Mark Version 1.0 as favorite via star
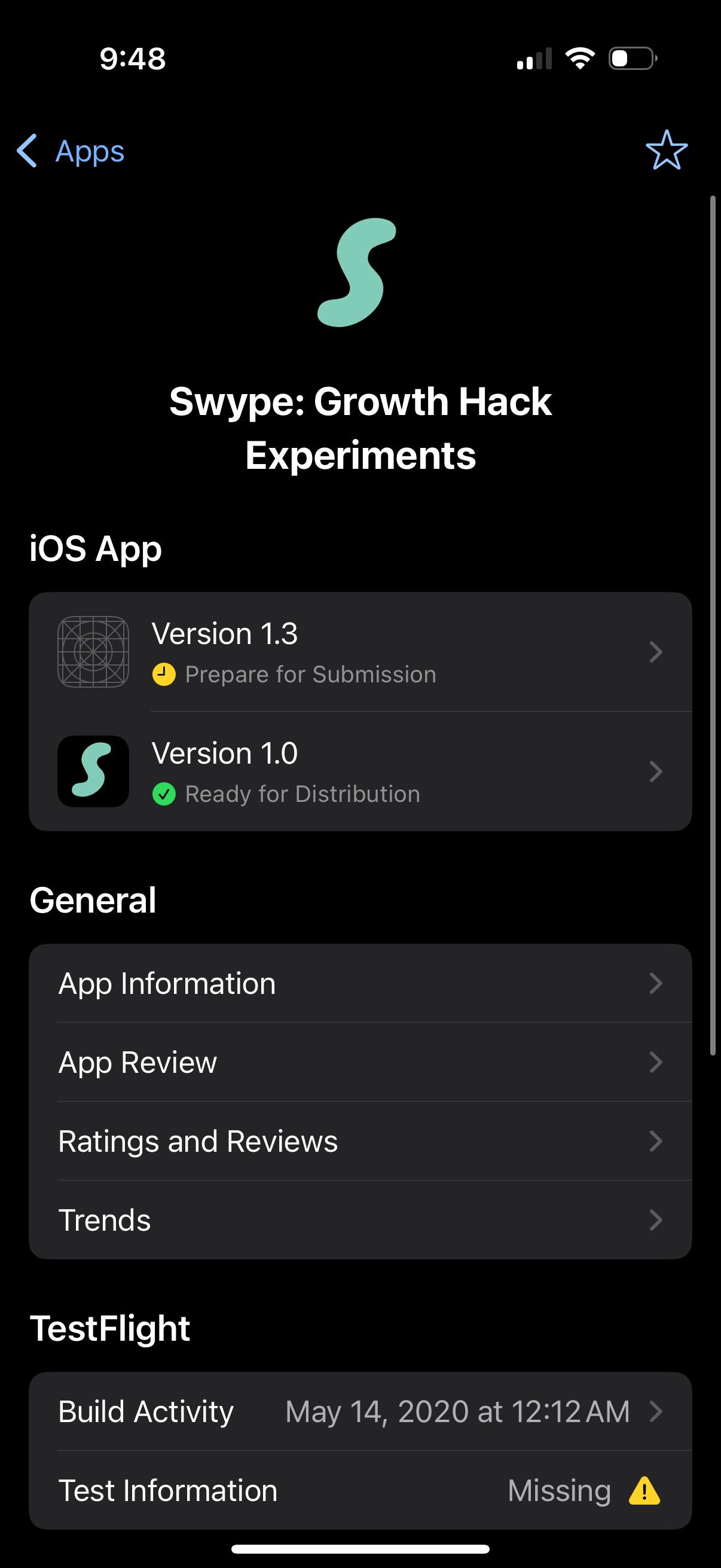Viewport: 721px width, 1568px height. [667, 151]
